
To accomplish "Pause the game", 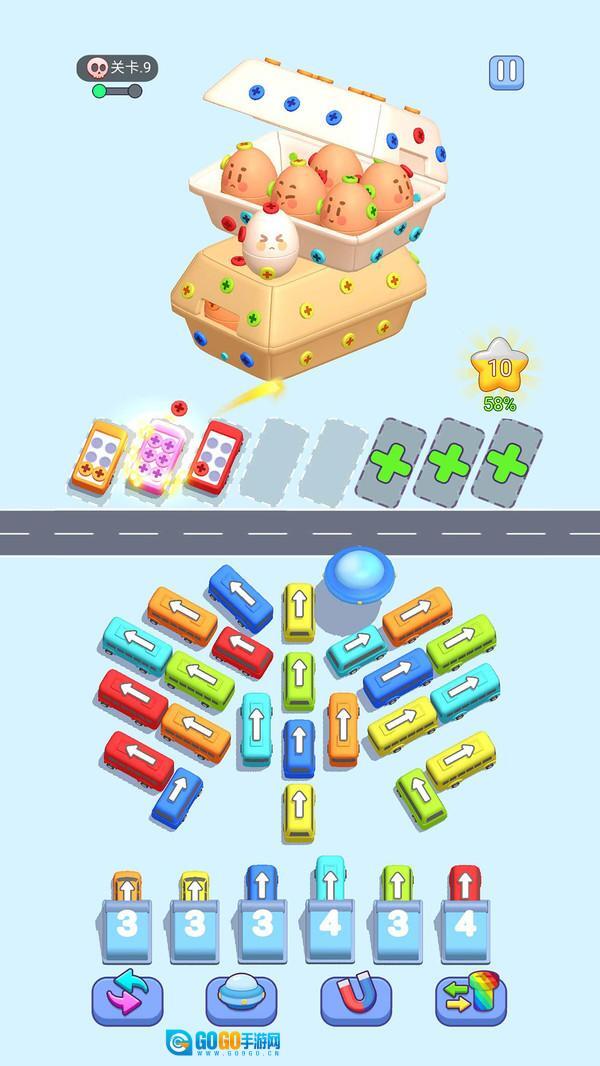I will click(507, 73).
